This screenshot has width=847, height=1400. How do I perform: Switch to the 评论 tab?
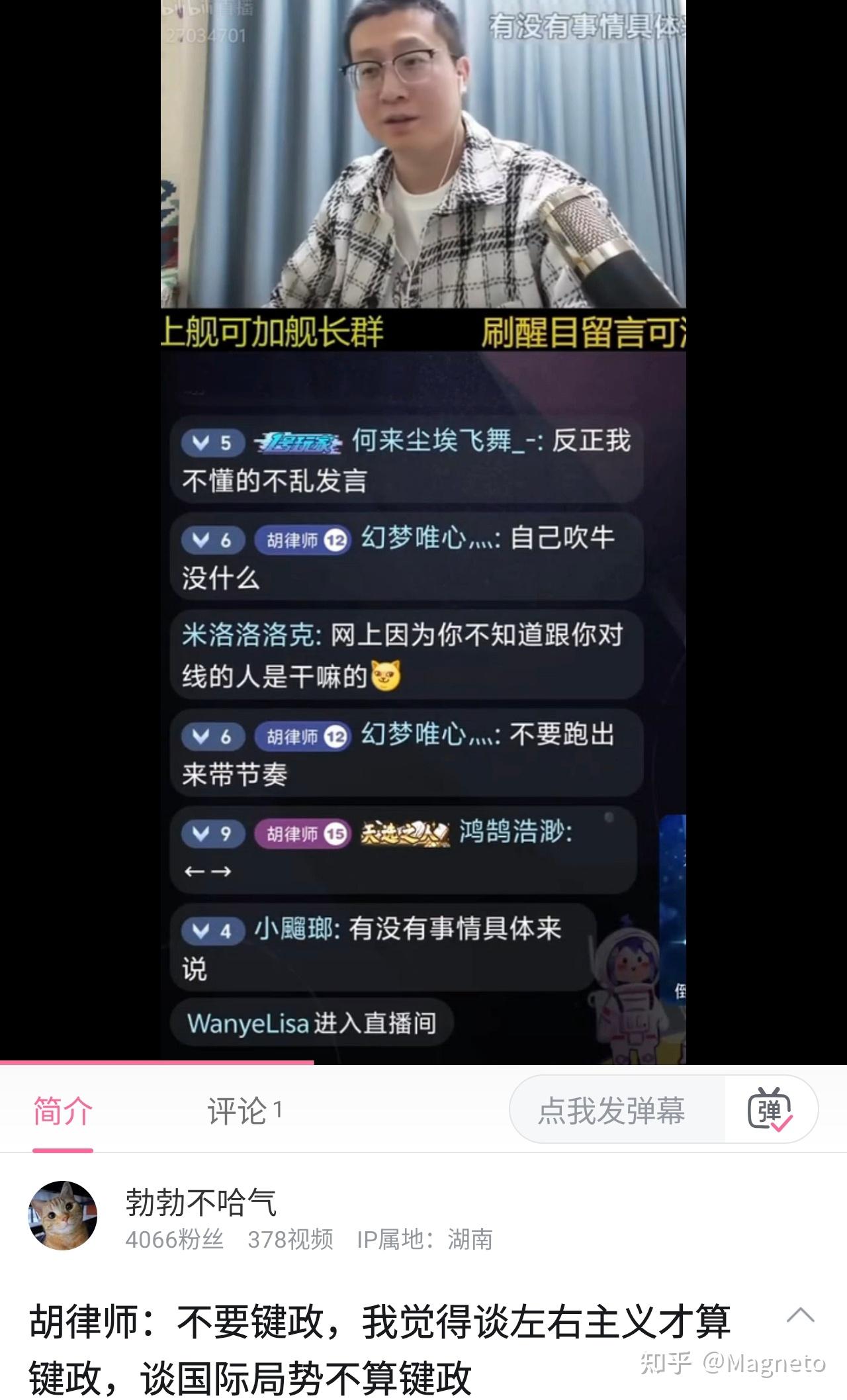244,1111
